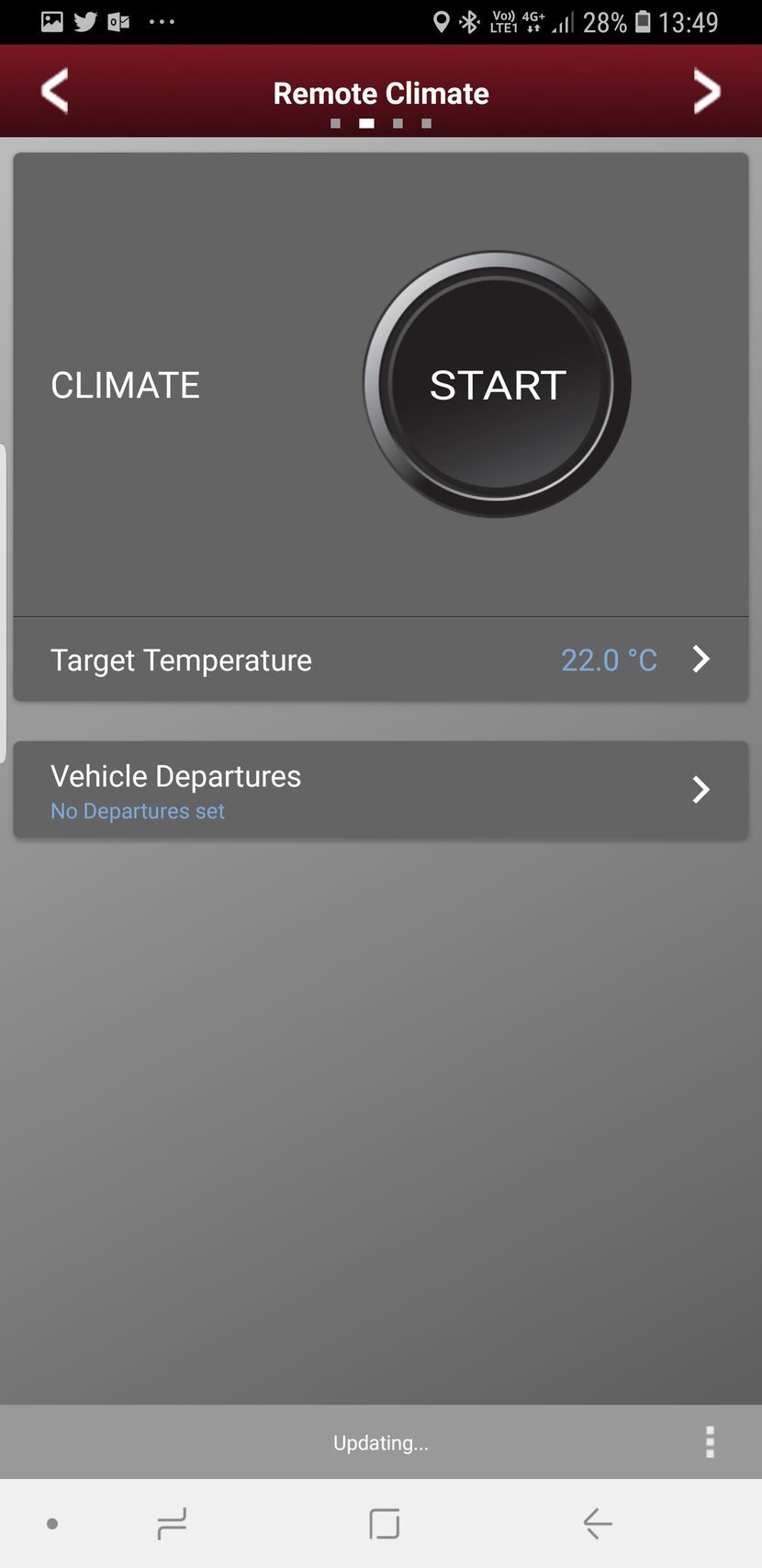Tap the system home button
Screen dimensions: 762x1568
[x=384, y=1523]
